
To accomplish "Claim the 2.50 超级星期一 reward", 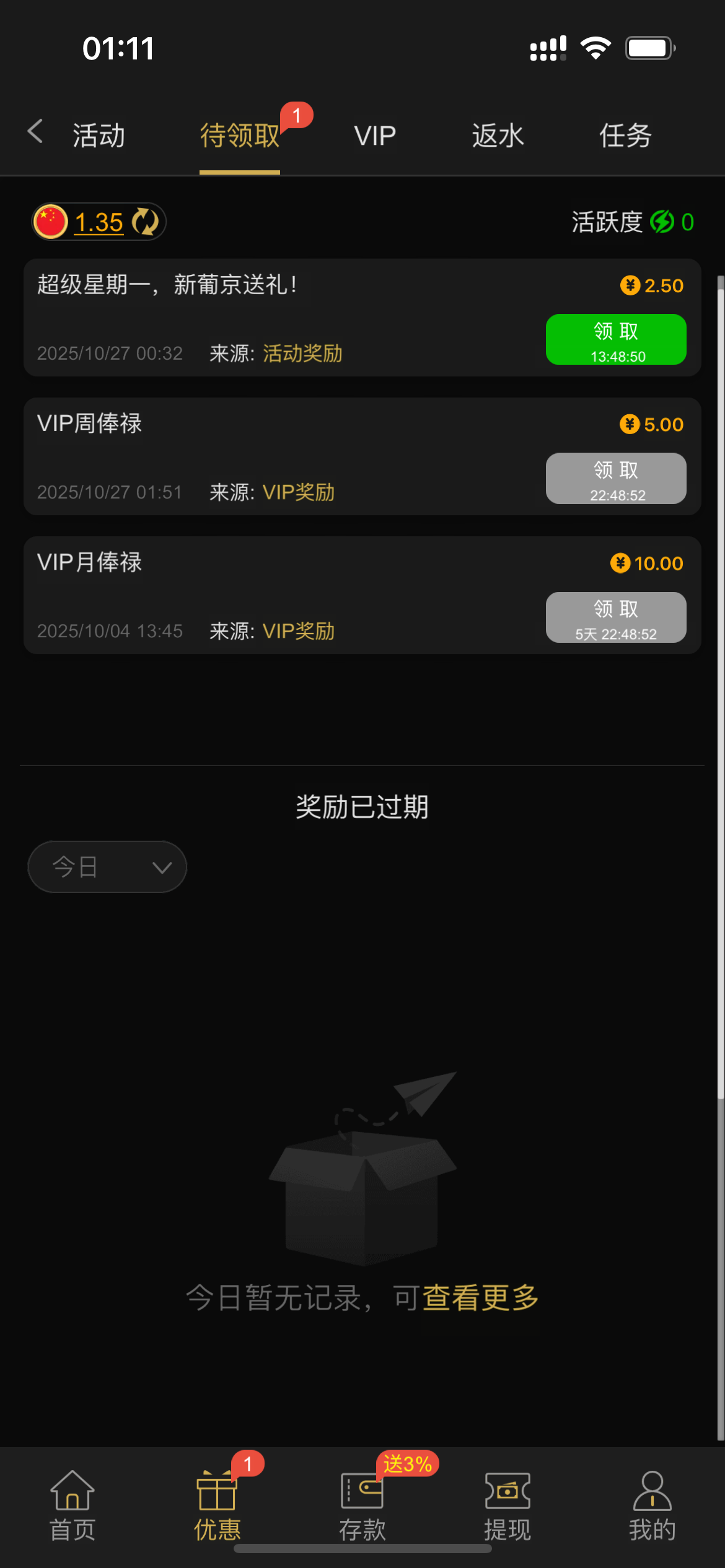I will click(x=615, y=339).
